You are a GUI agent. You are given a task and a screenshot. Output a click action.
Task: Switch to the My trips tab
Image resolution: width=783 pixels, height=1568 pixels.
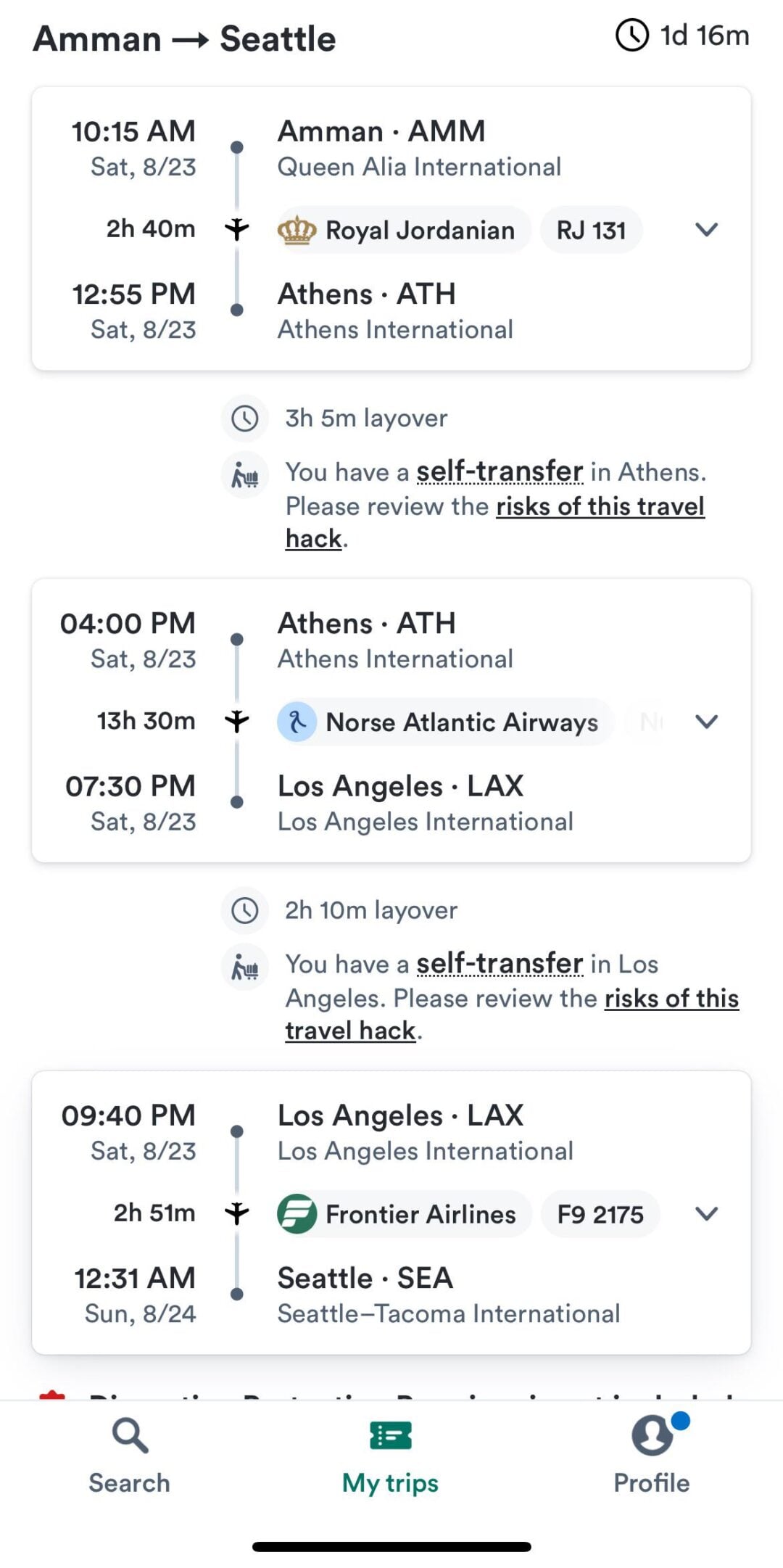click(389, 1458)
